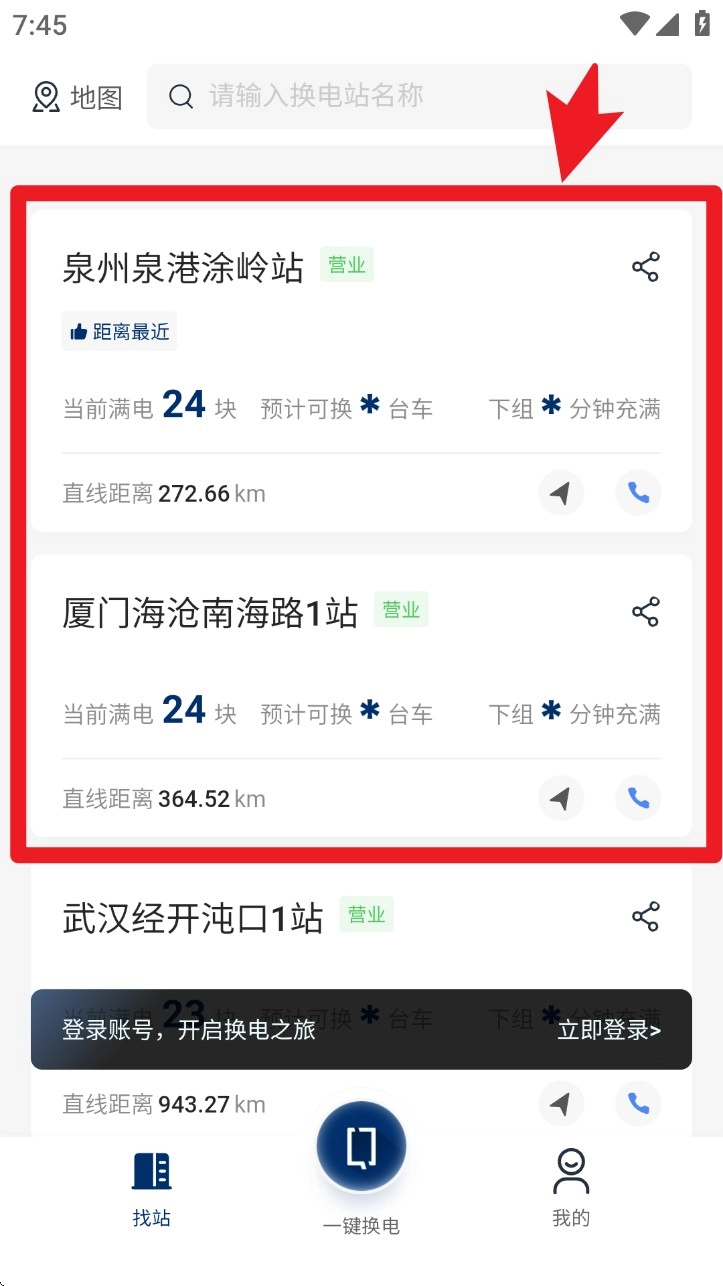Screen dimensions: 723x1286
Task: Call the 泉州泉港涂岭站 station
Action: (638, 493)
